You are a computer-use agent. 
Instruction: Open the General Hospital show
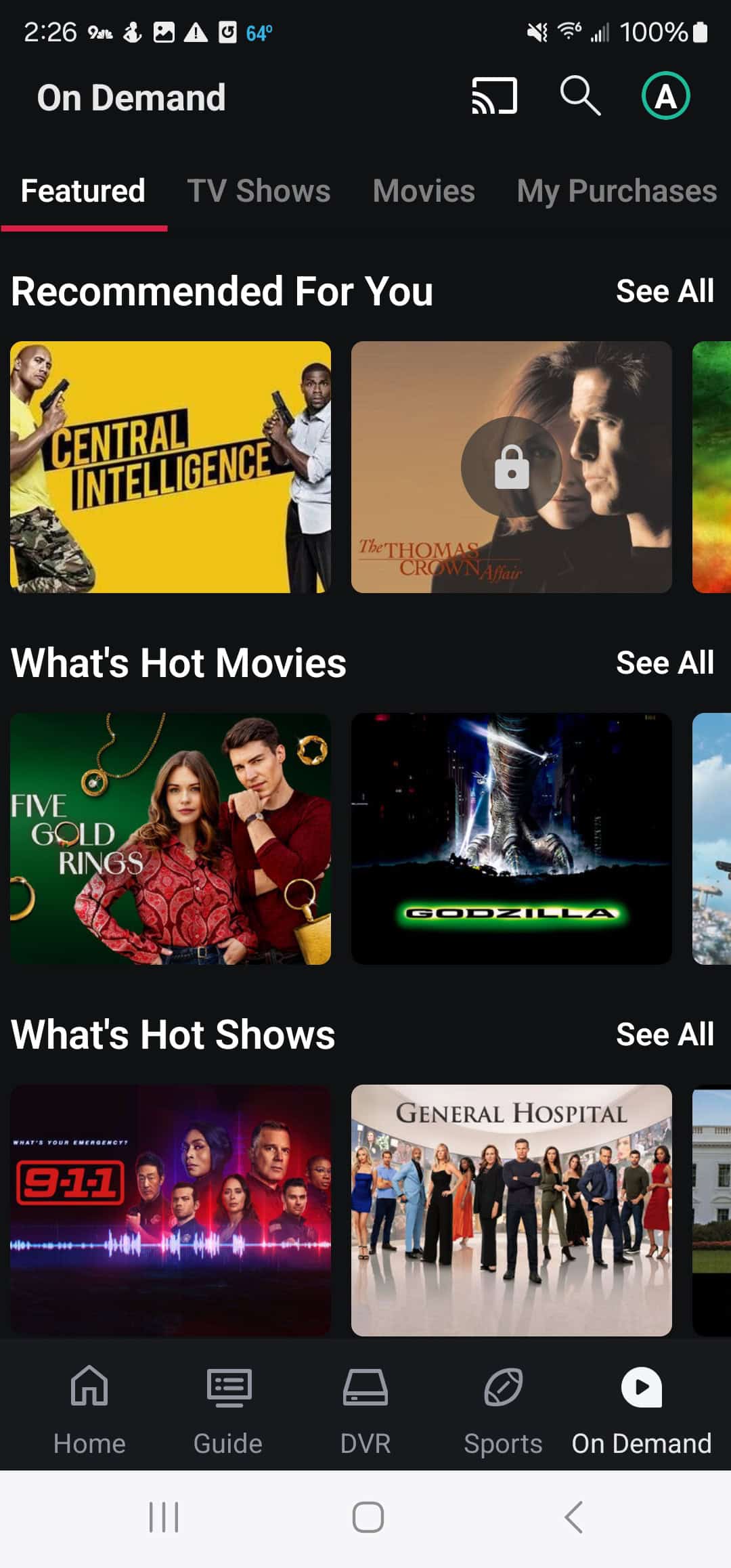tap(511, 1210)
